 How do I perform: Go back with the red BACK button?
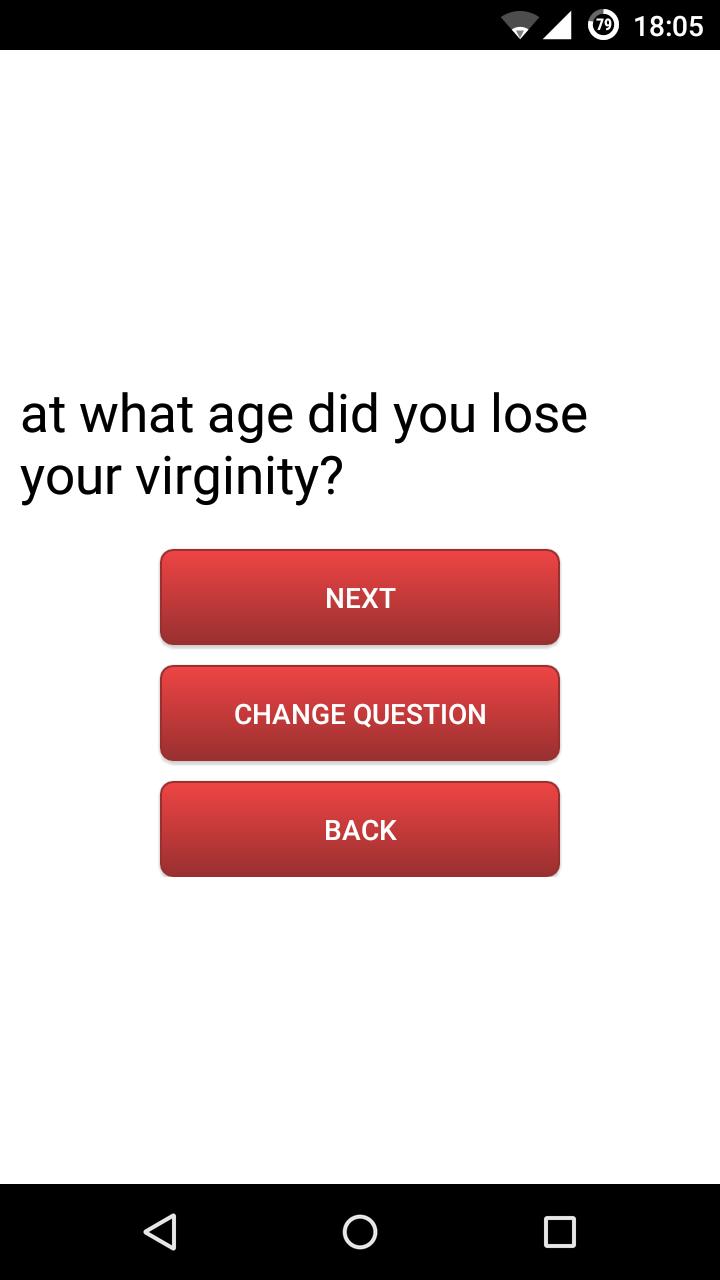360,830
